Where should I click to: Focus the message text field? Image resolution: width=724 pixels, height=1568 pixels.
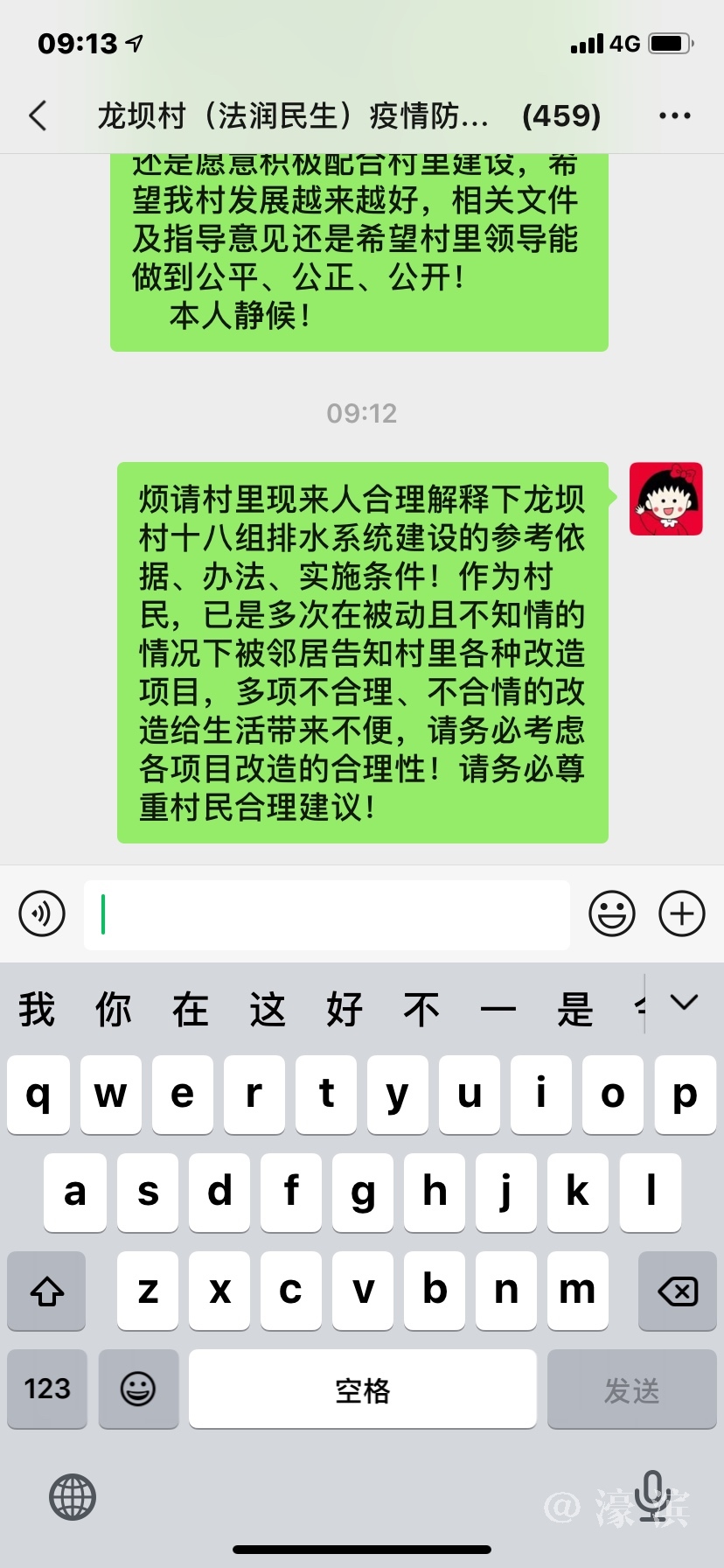327,914
